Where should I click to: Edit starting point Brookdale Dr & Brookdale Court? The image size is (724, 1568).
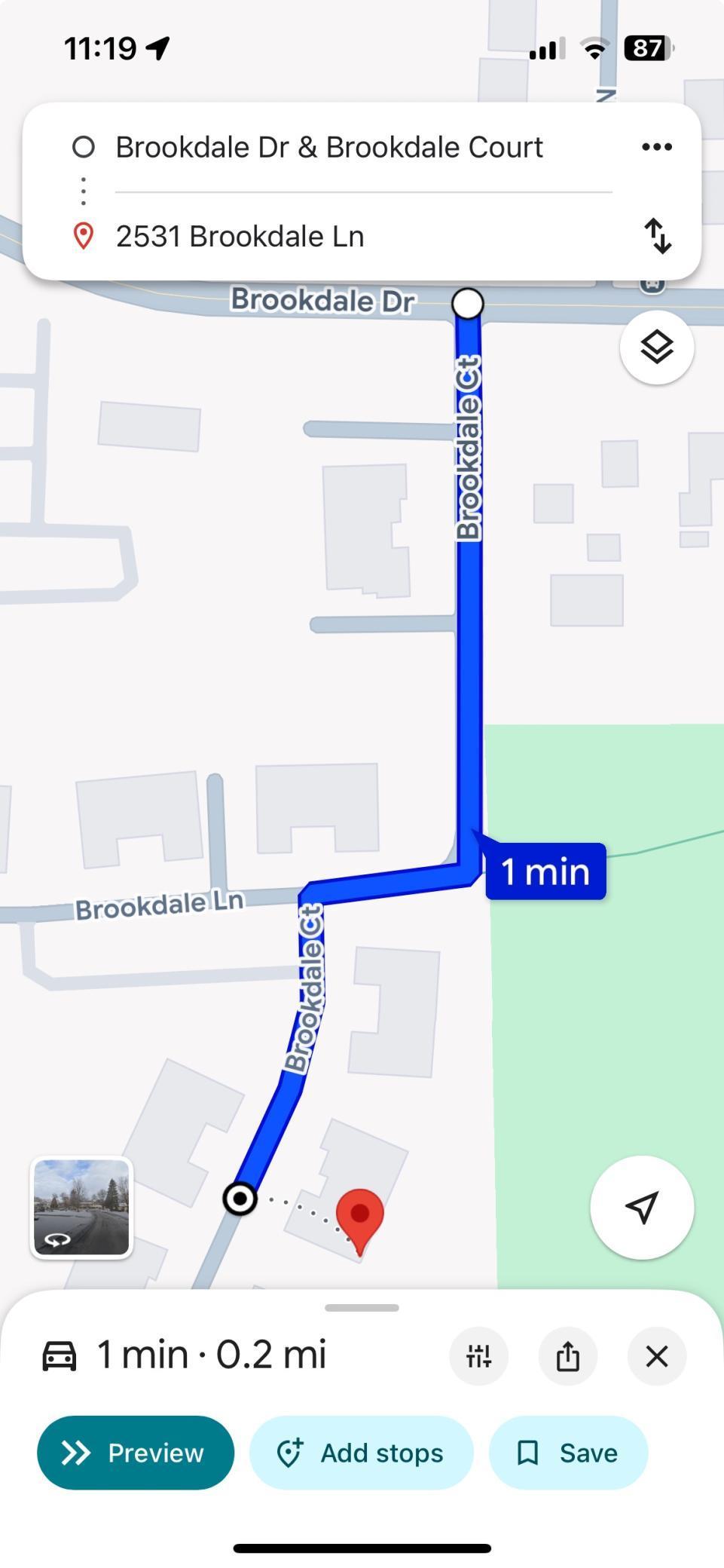tap(329, 147)
